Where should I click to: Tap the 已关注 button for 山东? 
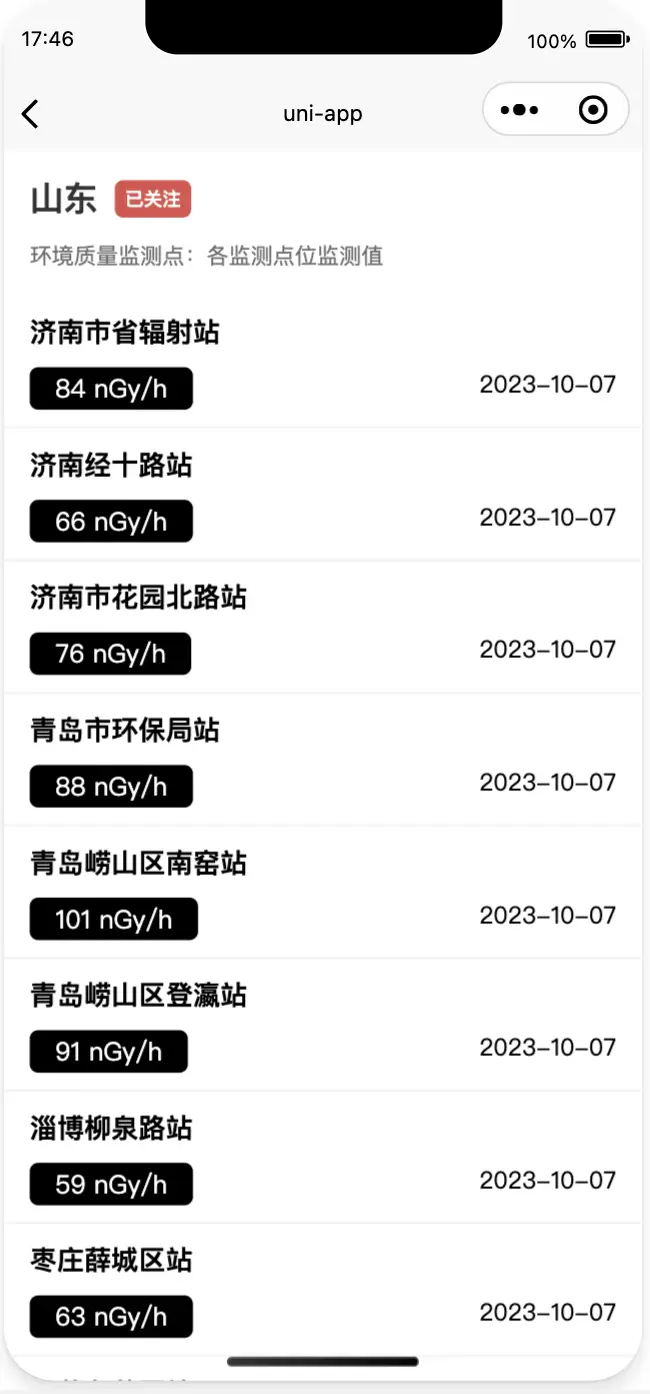point(152,199)
